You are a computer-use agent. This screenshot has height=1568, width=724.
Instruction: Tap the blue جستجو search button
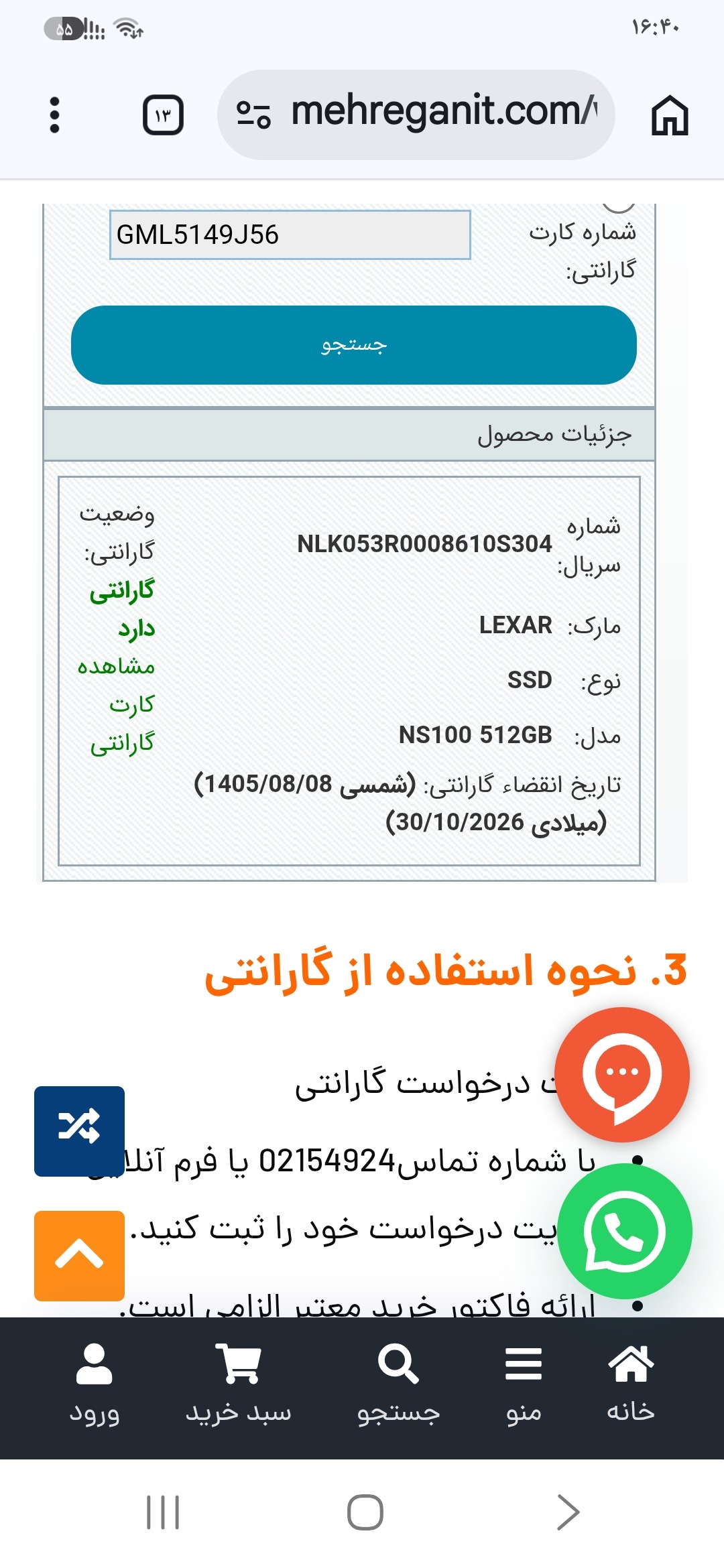[x=354, y=345]
